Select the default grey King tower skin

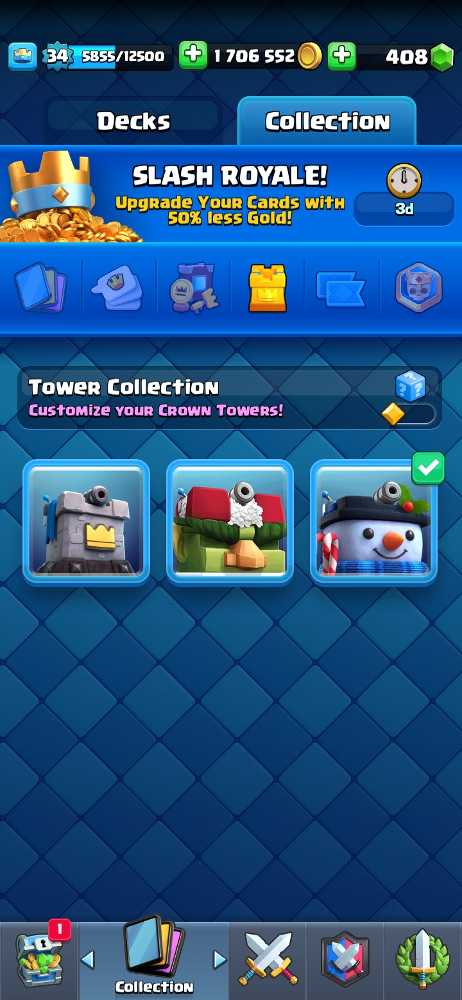(86, 522)
